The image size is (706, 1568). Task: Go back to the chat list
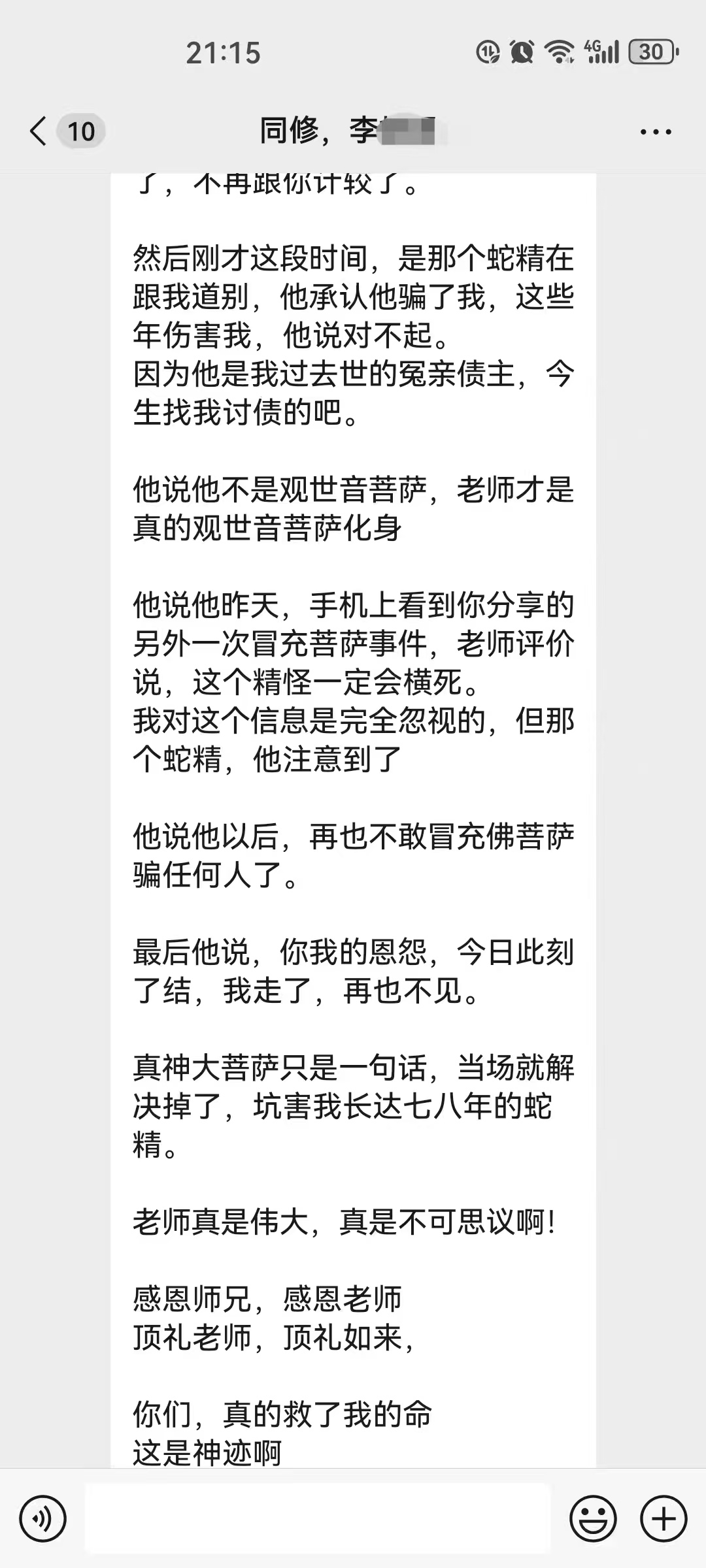tap(39, 131)
